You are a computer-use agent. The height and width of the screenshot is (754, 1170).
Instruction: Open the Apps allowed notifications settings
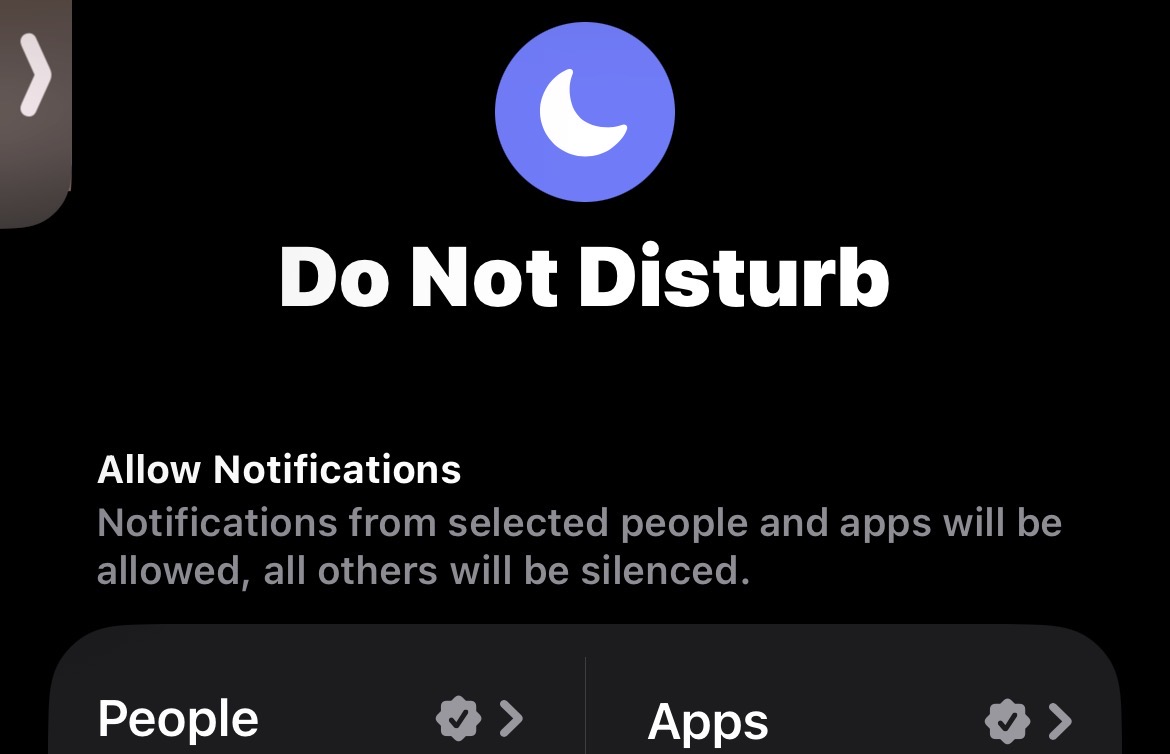click(860, 719)
